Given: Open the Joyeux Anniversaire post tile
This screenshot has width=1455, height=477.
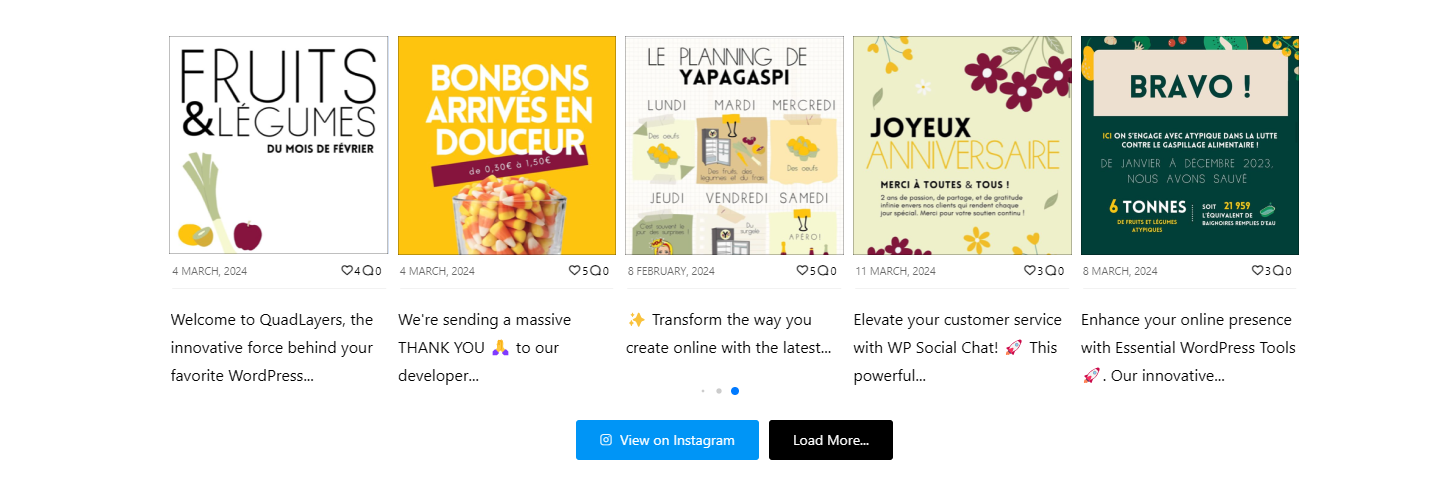Looking at the screenshot, I should click(x=962, y=146).
